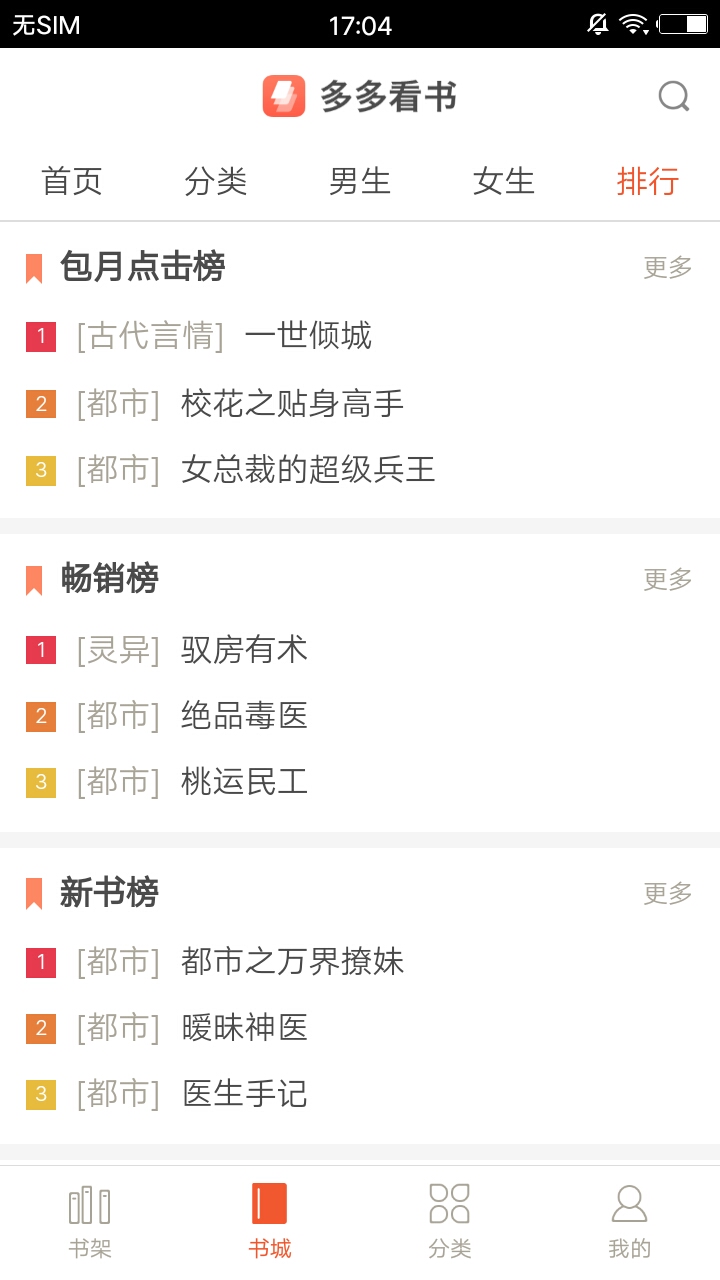Viewport: 720px width, 1280px height.
Task: Select the book 驭房有术
Action: (245, 650)
